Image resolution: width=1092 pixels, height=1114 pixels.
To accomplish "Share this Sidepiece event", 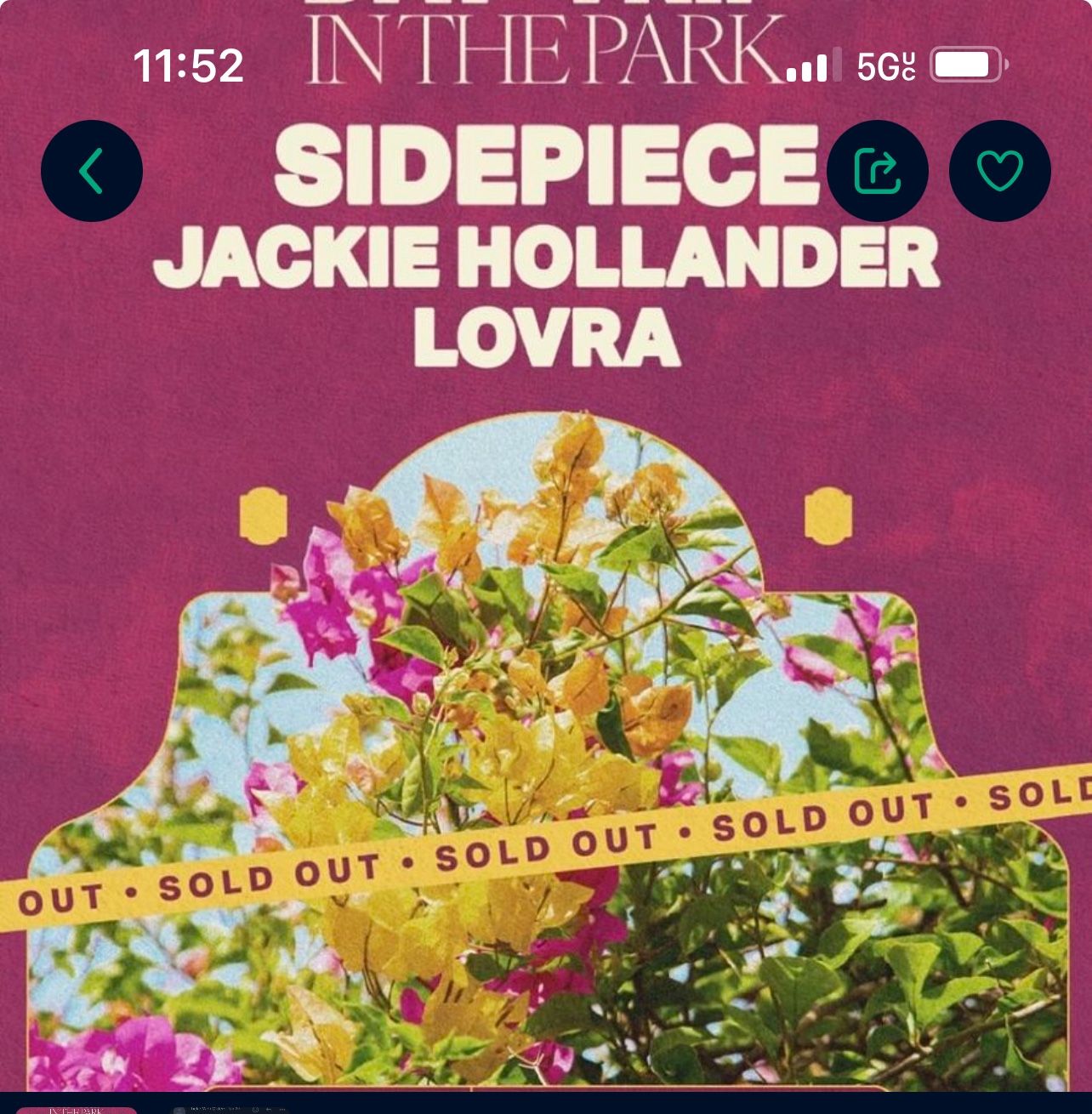I will 877,171.
